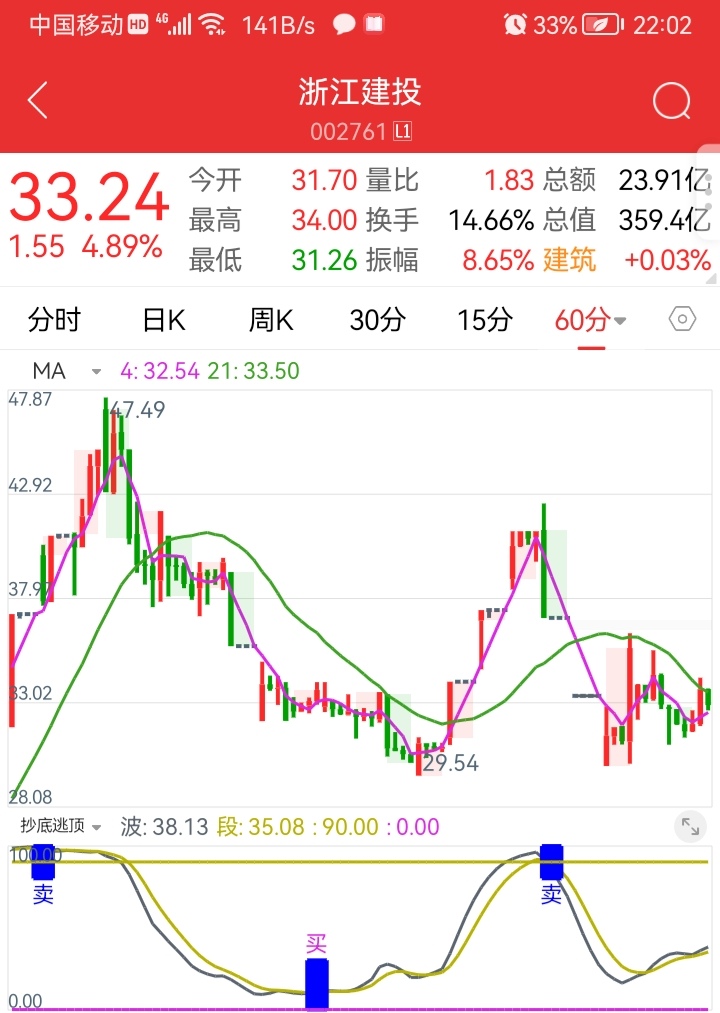720x1013 pixels.
Task: Open the 建筑 sector link
Action: tap(570, 261)
